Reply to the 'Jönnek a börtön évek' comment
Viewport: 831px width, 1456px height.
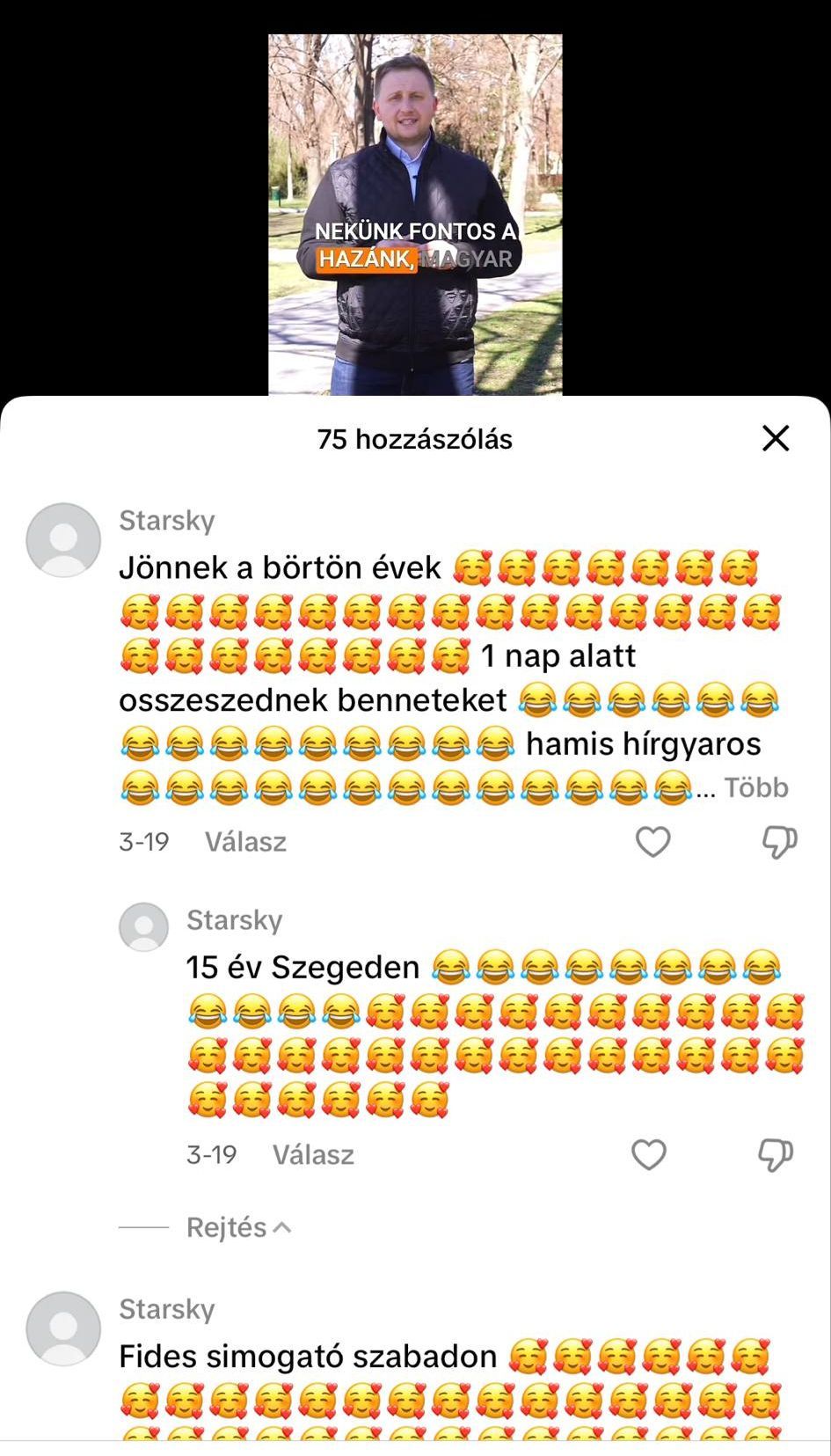click(x=245, y=842)
